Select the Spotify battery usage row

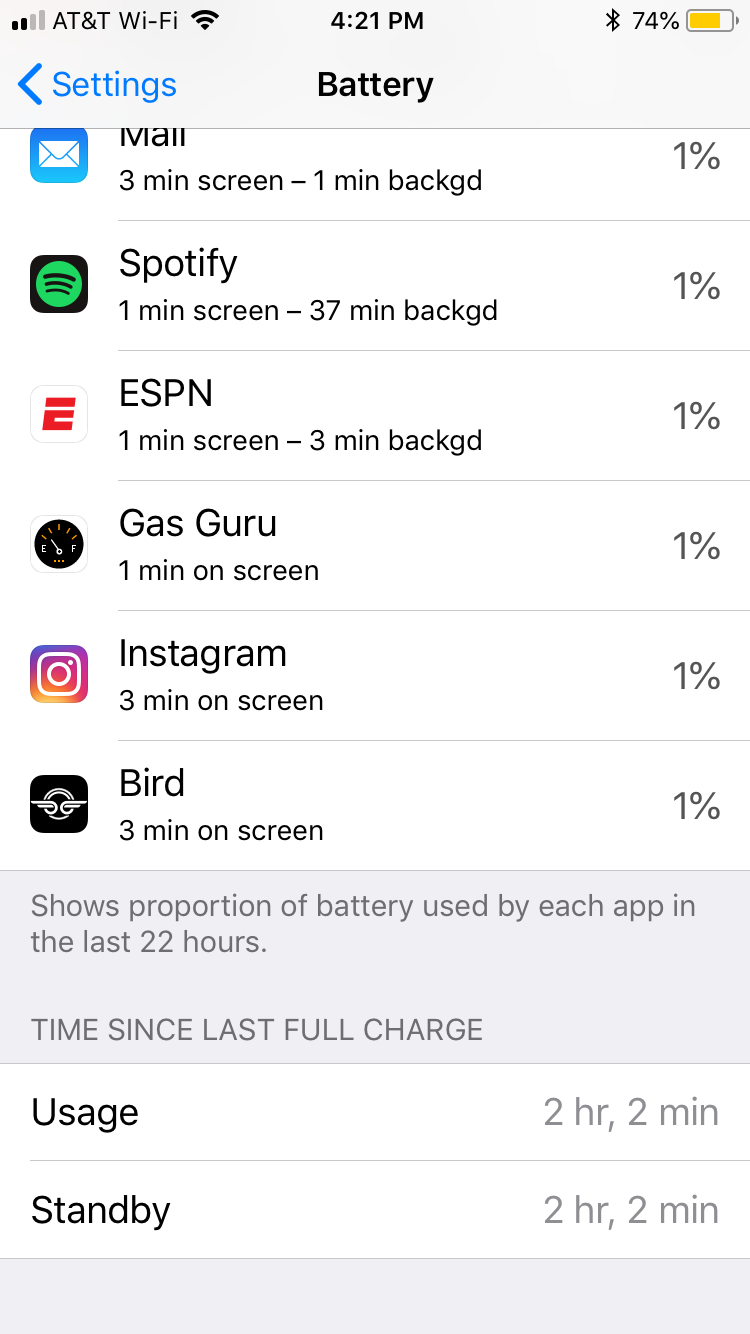click(375, 286)
